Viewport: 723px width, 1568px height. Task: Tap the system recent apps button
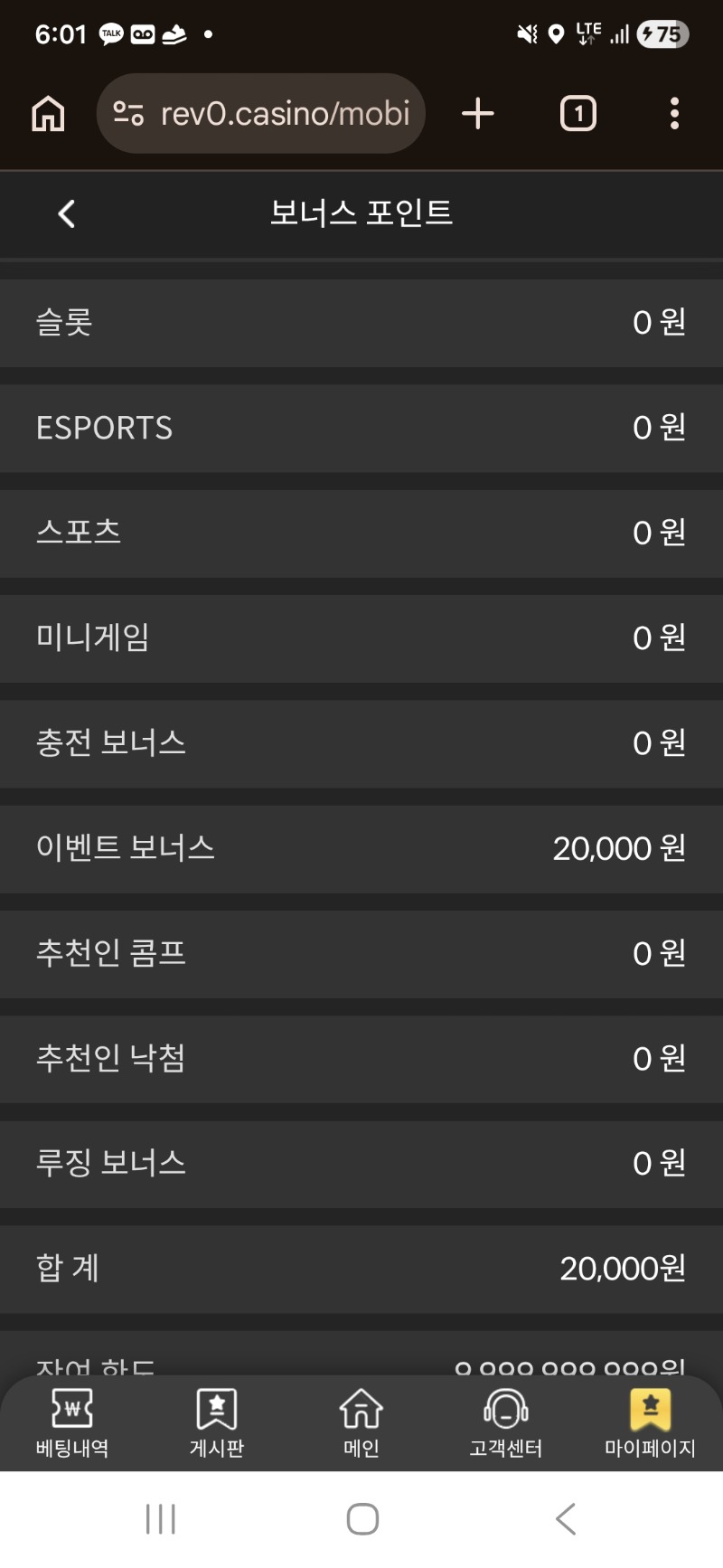coord(161,1519)
